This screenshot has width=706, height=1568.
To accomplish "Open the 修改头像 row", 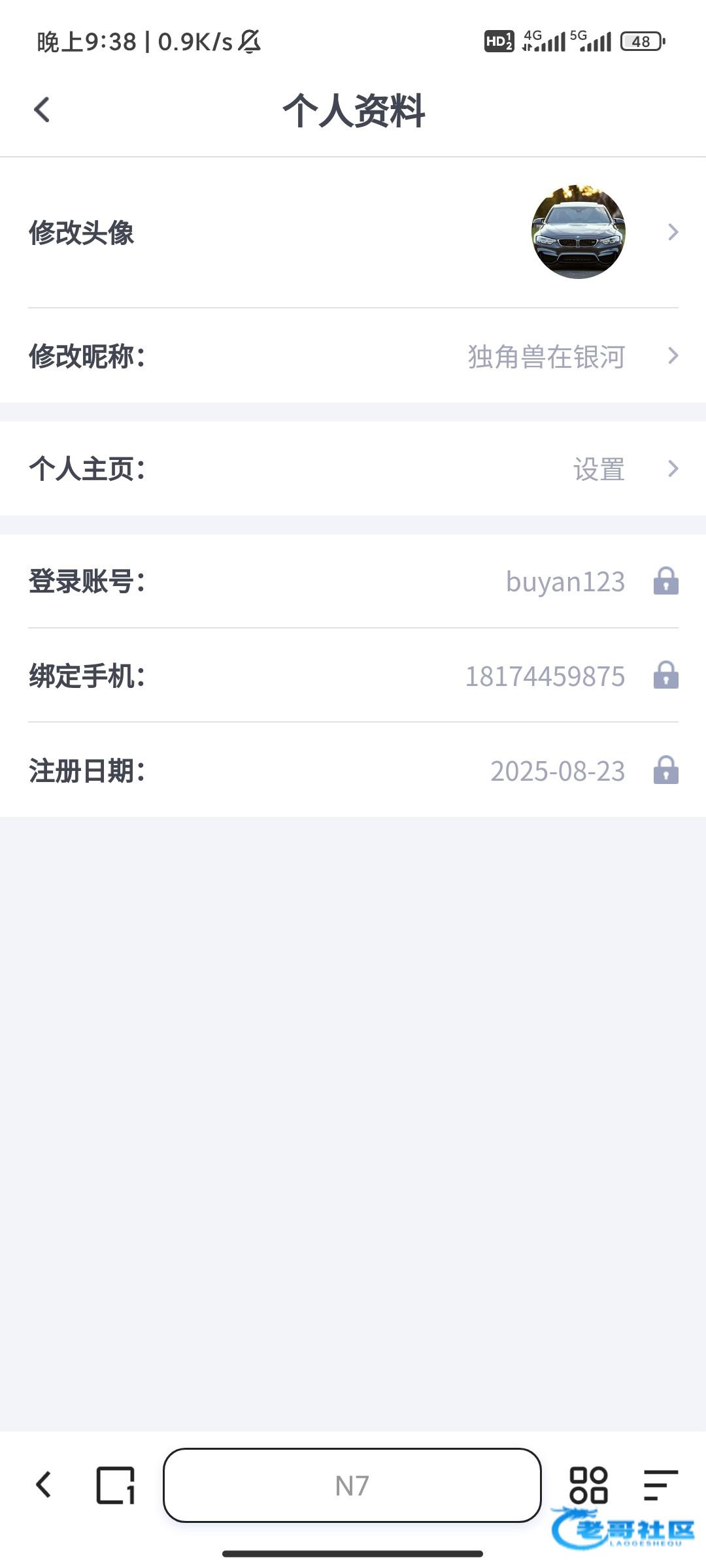I will pyautogui.click(x=353, y=233).
